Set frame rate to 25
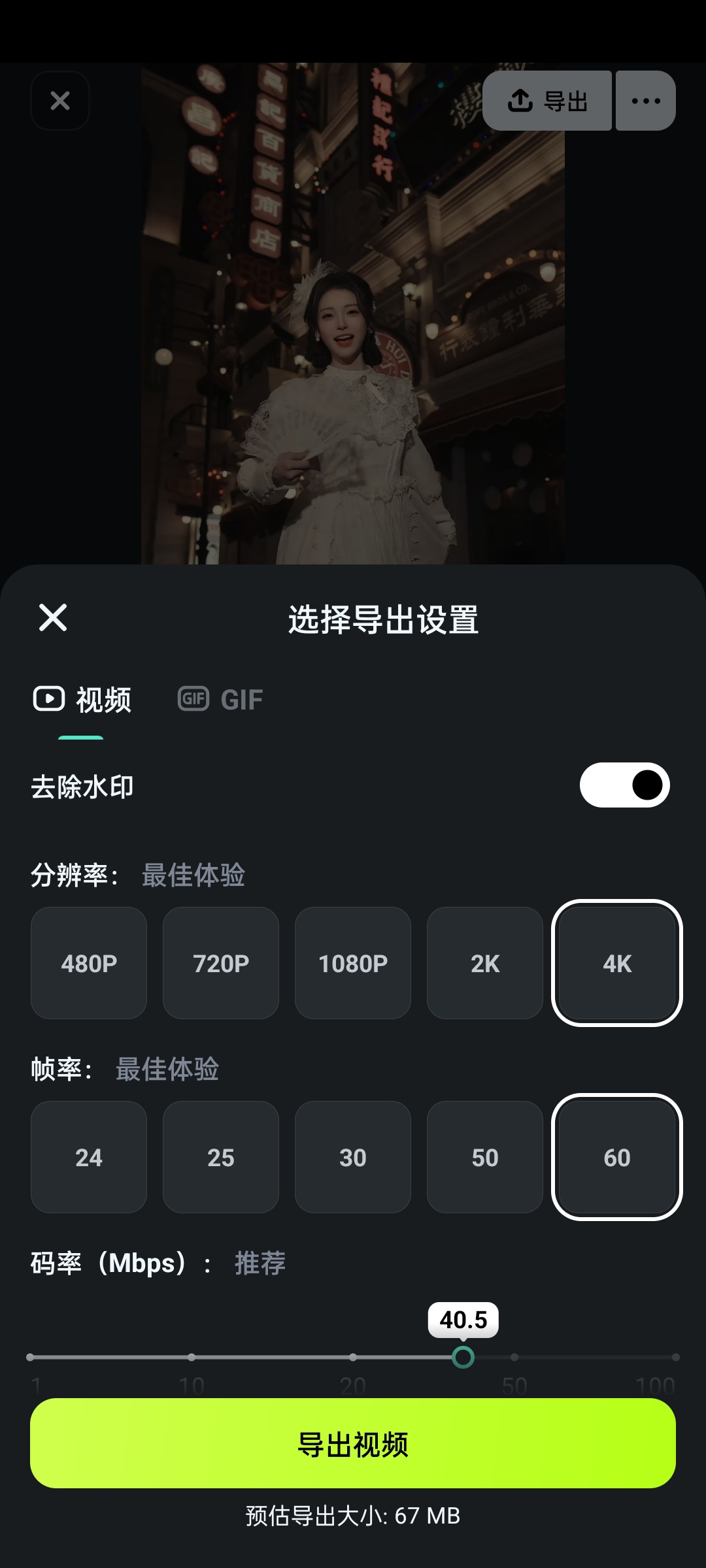The width and height of the screenshot is (706, 1568). click(221, 1157)
